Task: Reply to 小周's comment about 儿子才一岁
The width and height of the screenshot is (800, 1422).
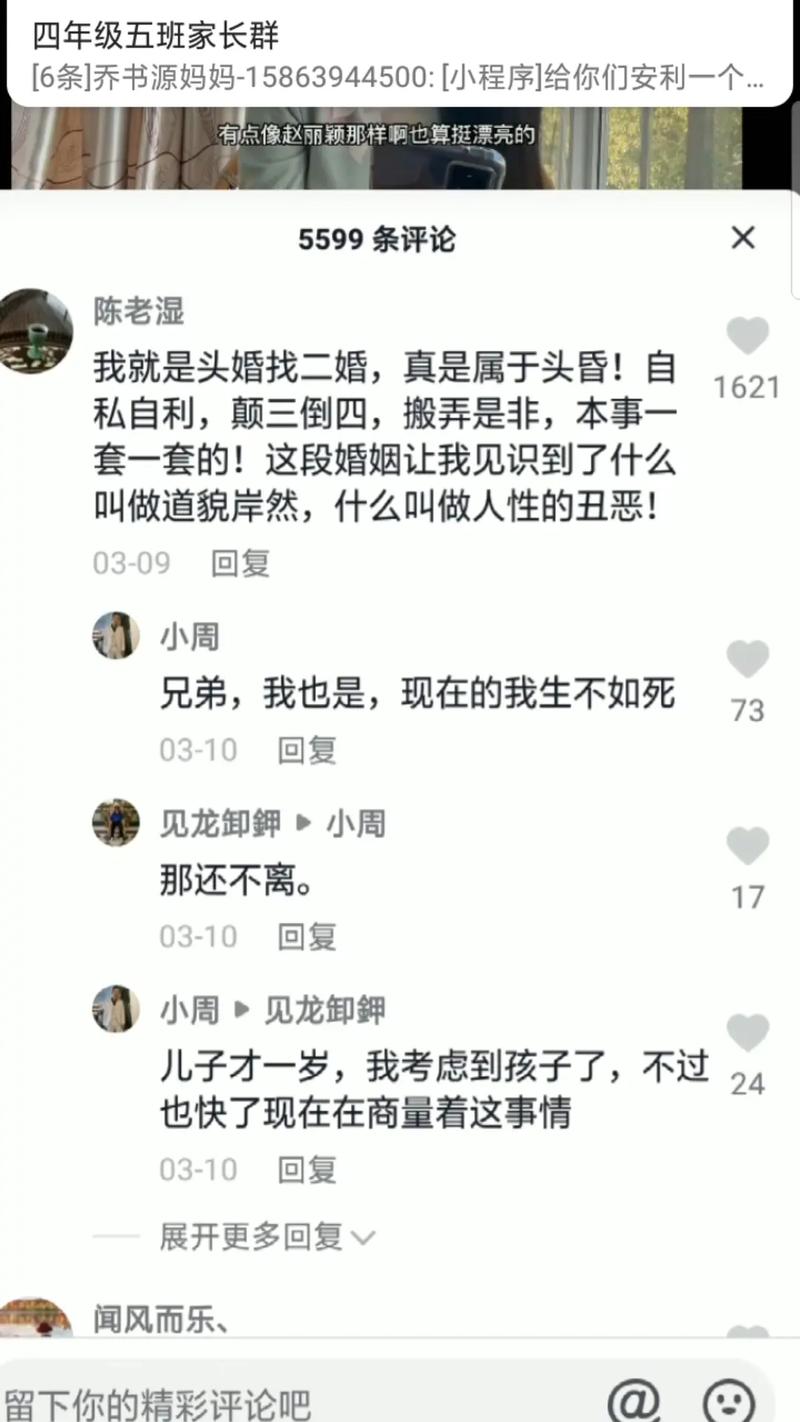Action: pos(307,1169)
